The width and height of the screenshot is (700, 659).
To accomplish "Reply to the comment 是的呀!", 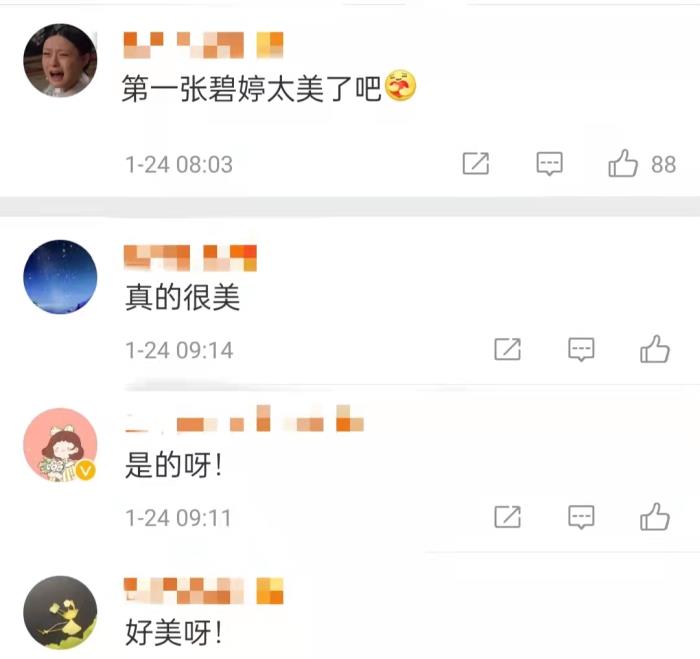I will tap(581, 517).
